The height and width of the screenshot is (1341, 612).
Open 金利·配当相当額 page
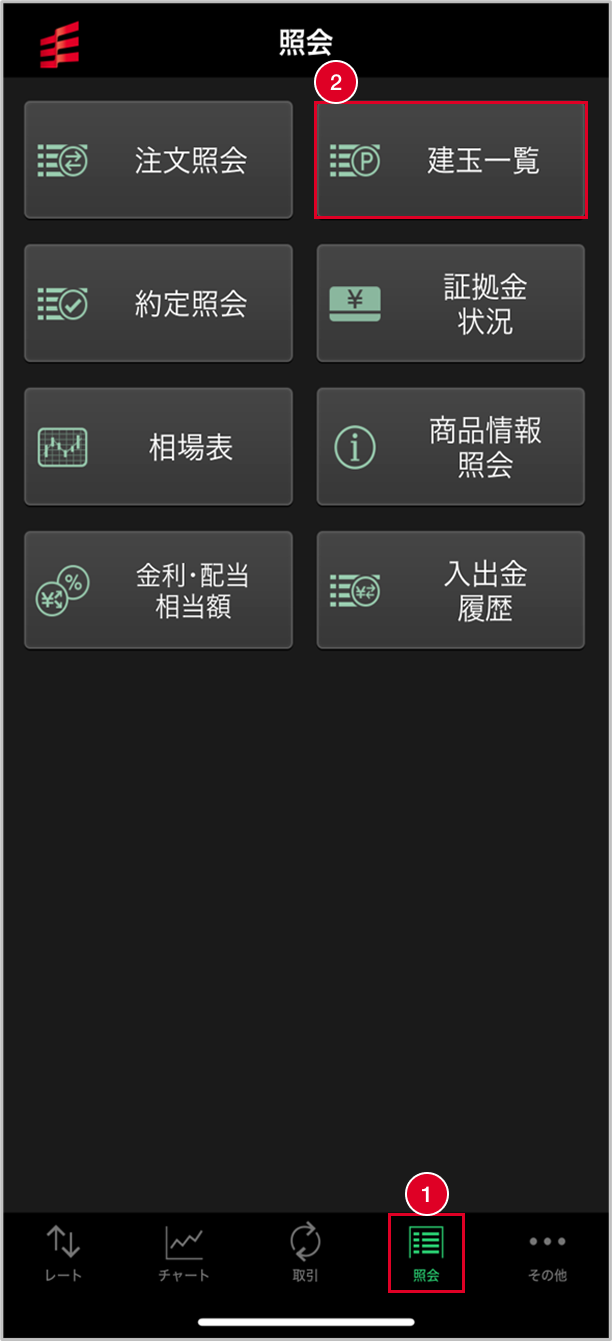pyautogui.click(x=158, y=590)
